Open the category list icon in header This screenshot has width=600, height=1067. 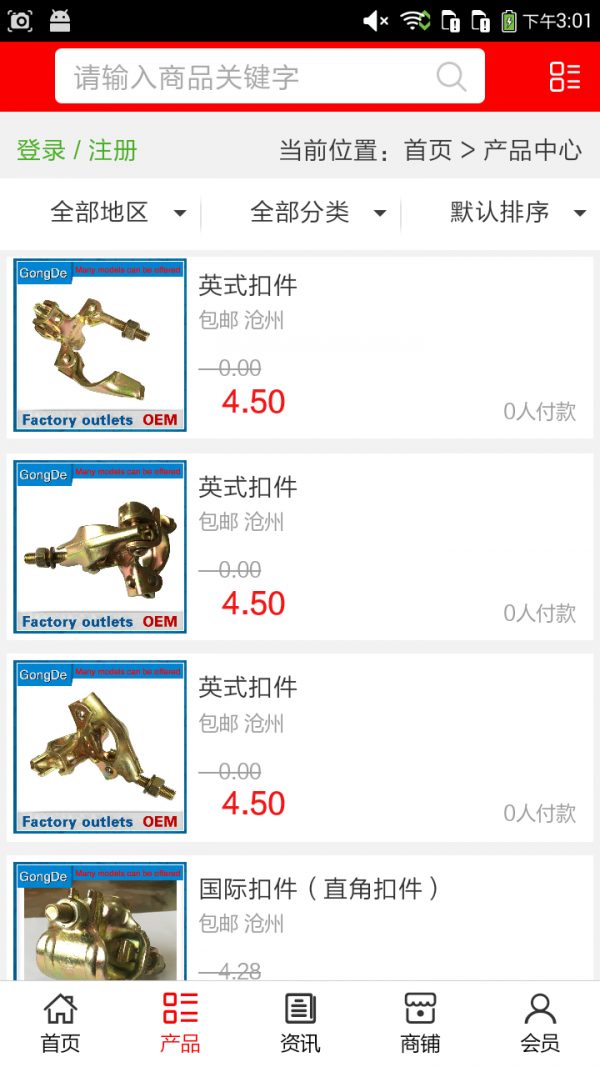click(564, 77)
